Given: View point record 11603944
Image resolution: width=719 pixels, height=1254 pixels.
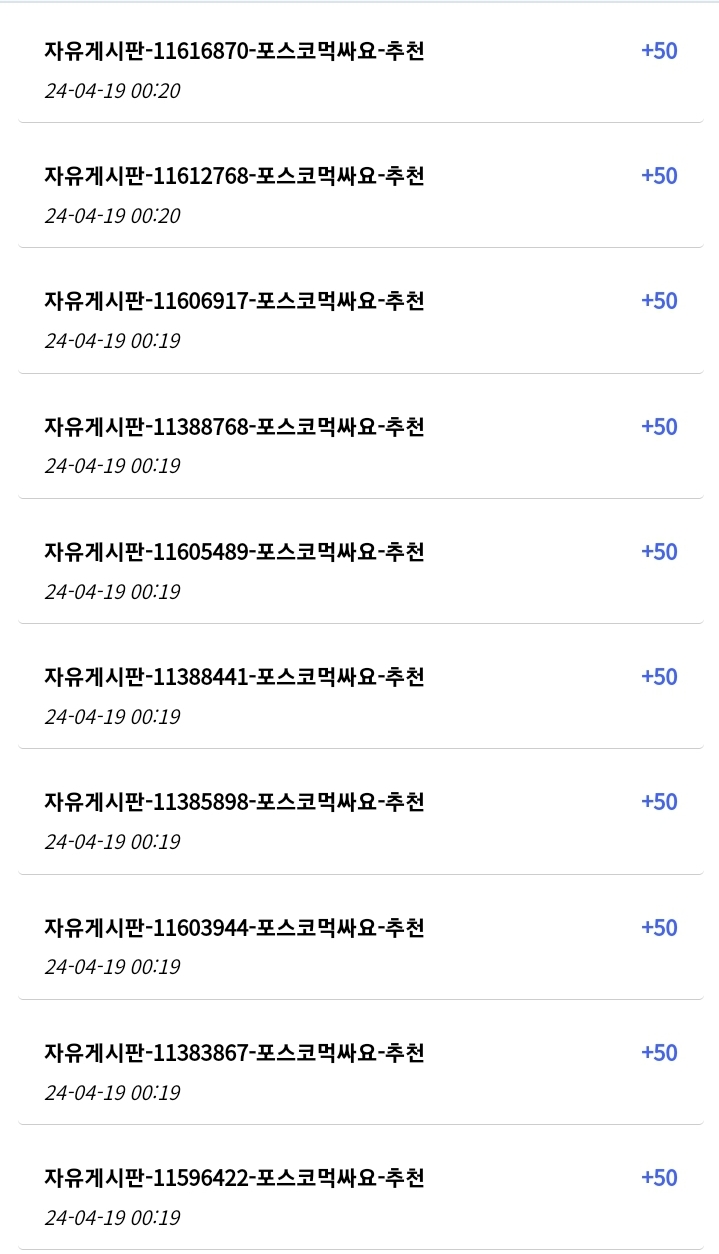Looking at the screenshot, I should pos(234,928).
